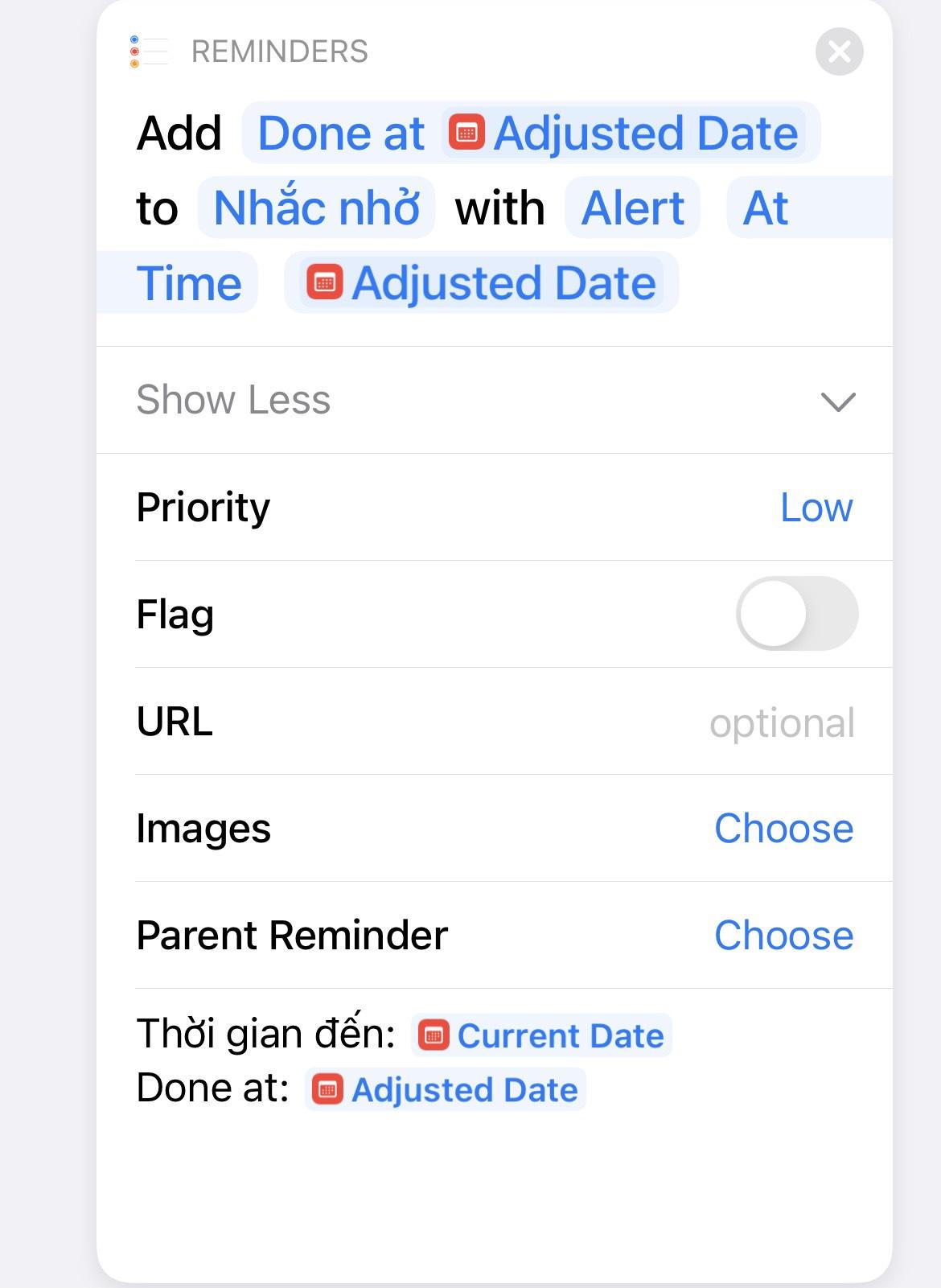941x1288 pixels.
Task: Select the Adjusted Date alert time variable
Action: [x=481, y=283]
